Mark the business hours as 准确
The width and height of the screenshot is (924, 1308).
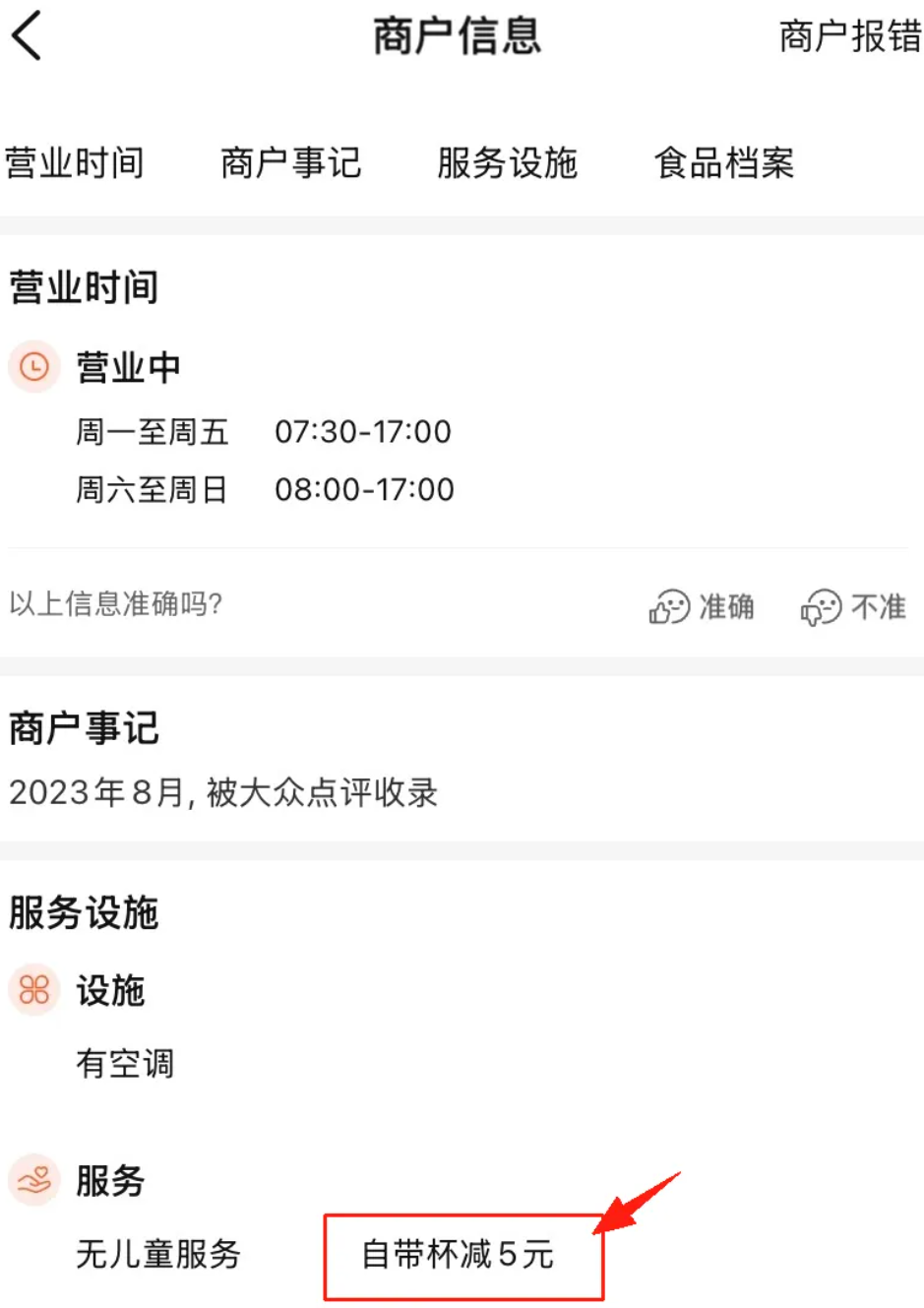click(702, 606)
